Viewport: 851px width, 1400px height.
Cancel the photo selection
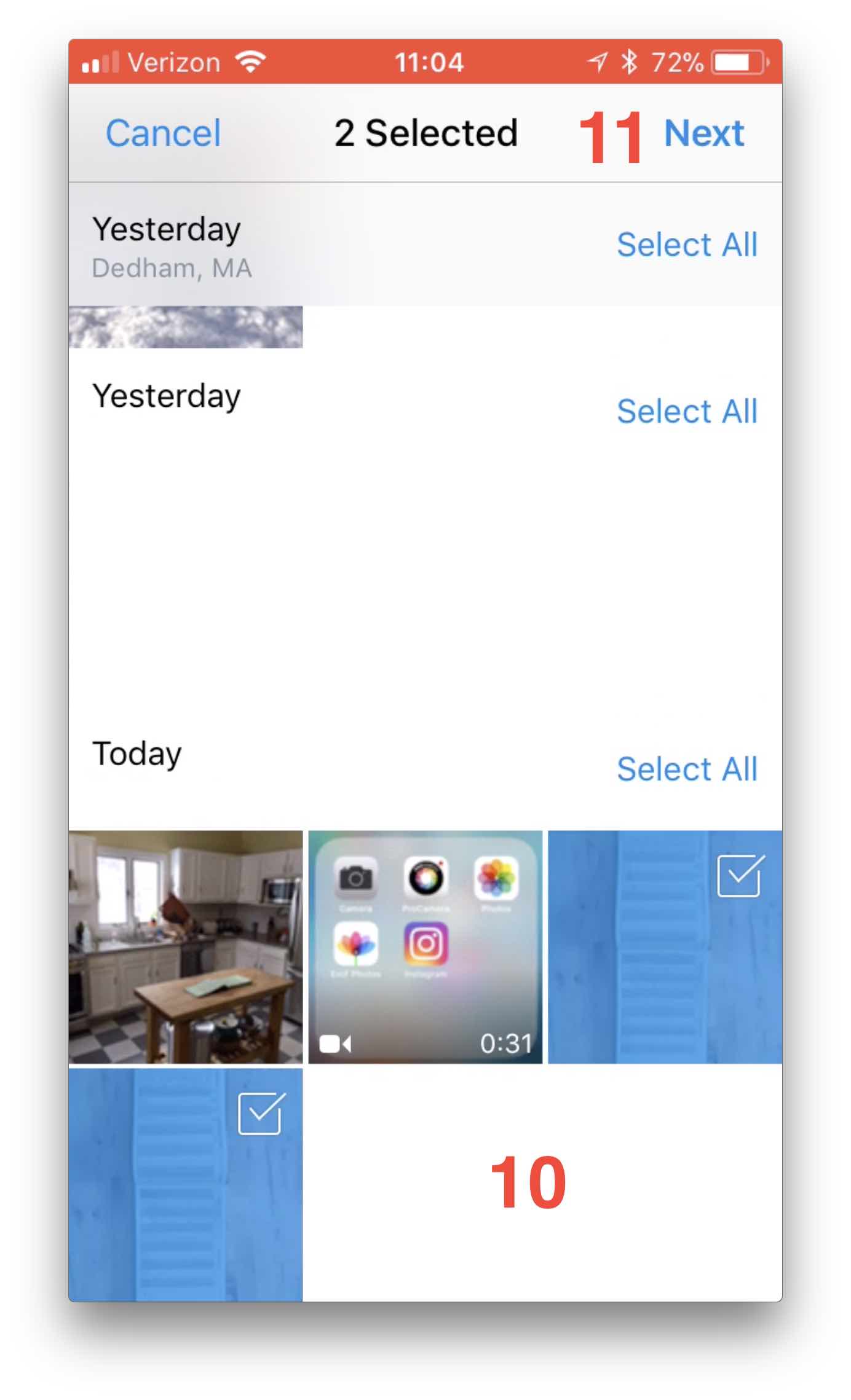(163, 133)
